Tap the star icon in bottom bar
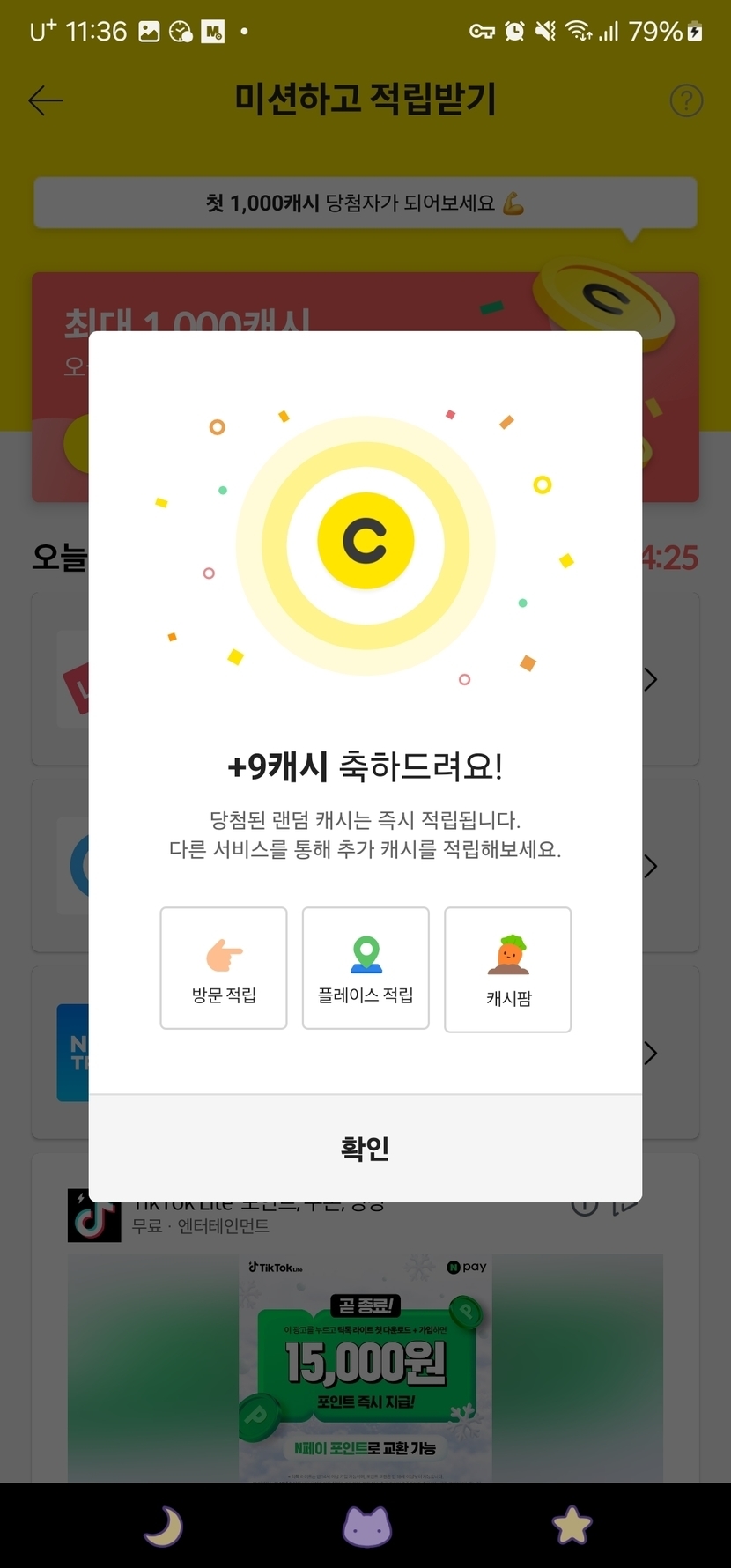This screenshot has width=731, height=1568. [x=571, y=1526]
